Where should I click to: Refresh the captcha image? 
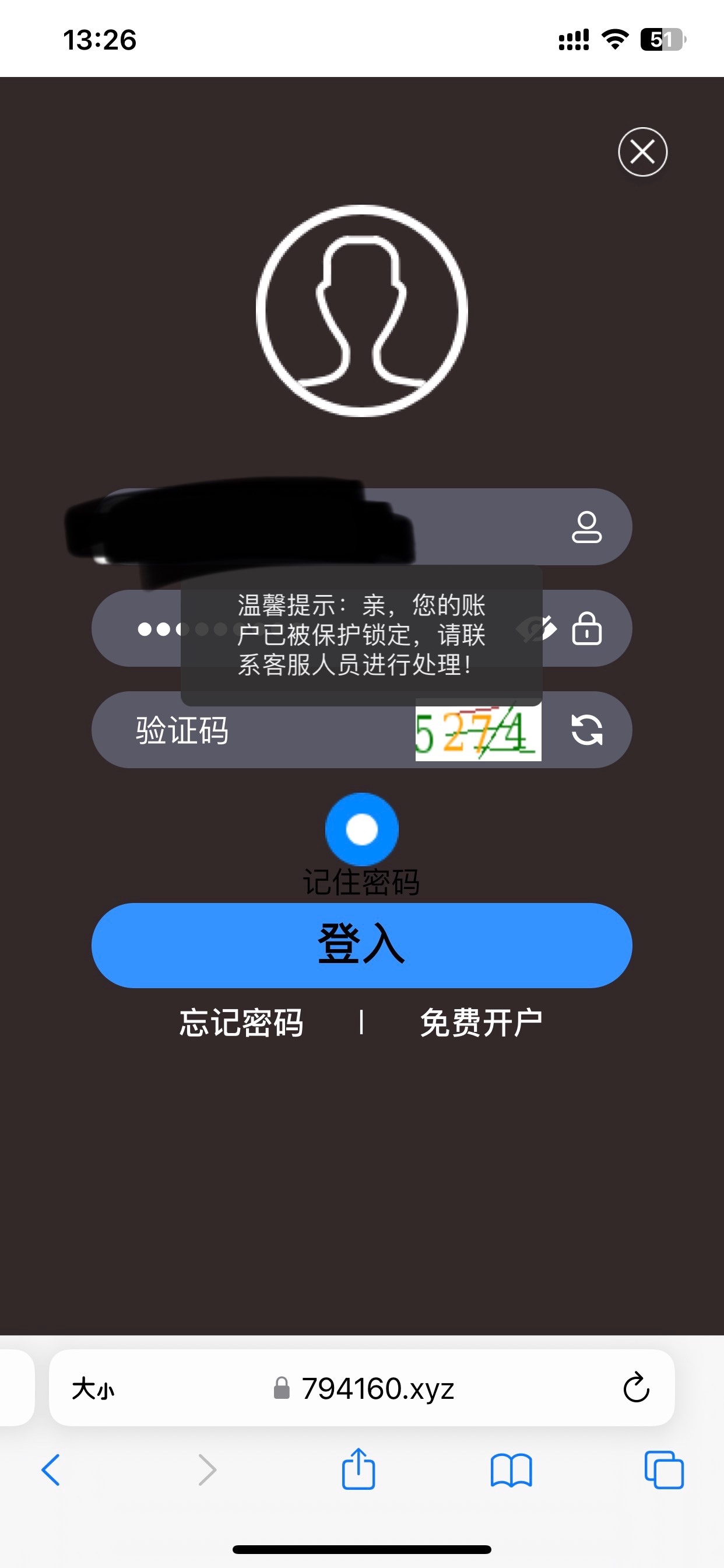[x=586, y=730]
